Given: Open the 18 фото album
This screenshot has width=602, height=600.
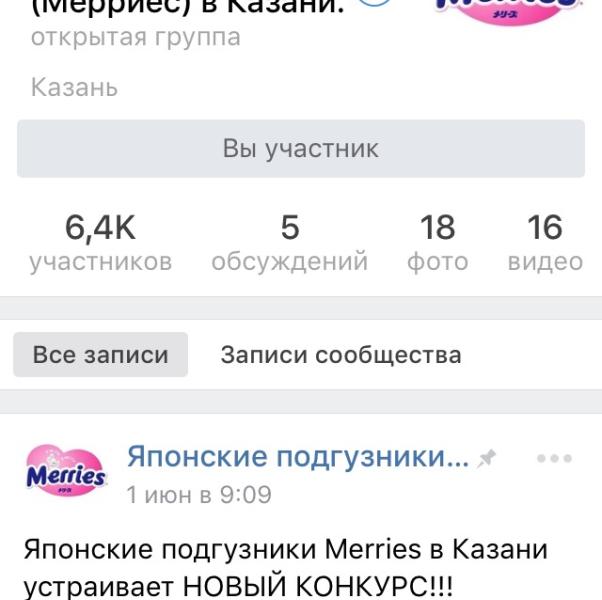Looking at the screenshot, I should (437, 243).
